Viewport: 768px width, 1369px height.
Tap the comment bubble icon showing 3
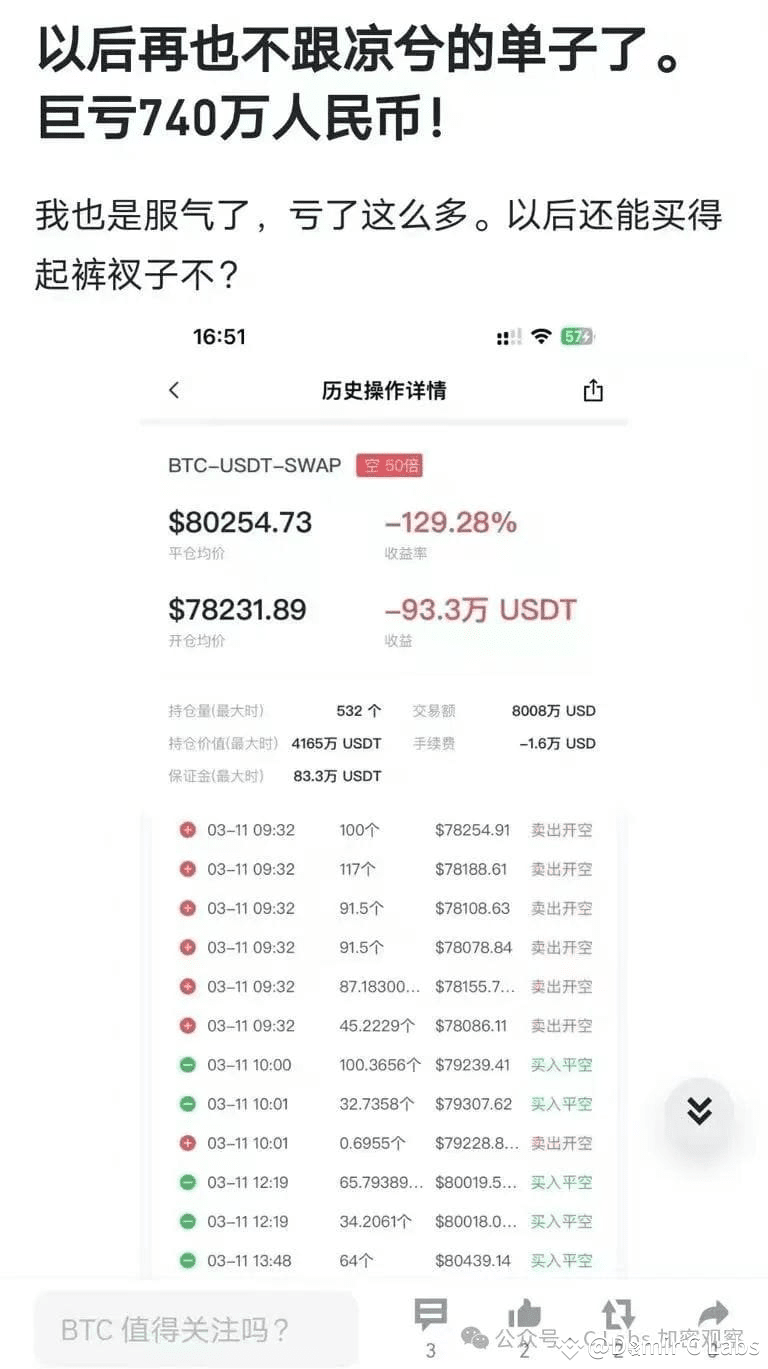coord(430,1312)
